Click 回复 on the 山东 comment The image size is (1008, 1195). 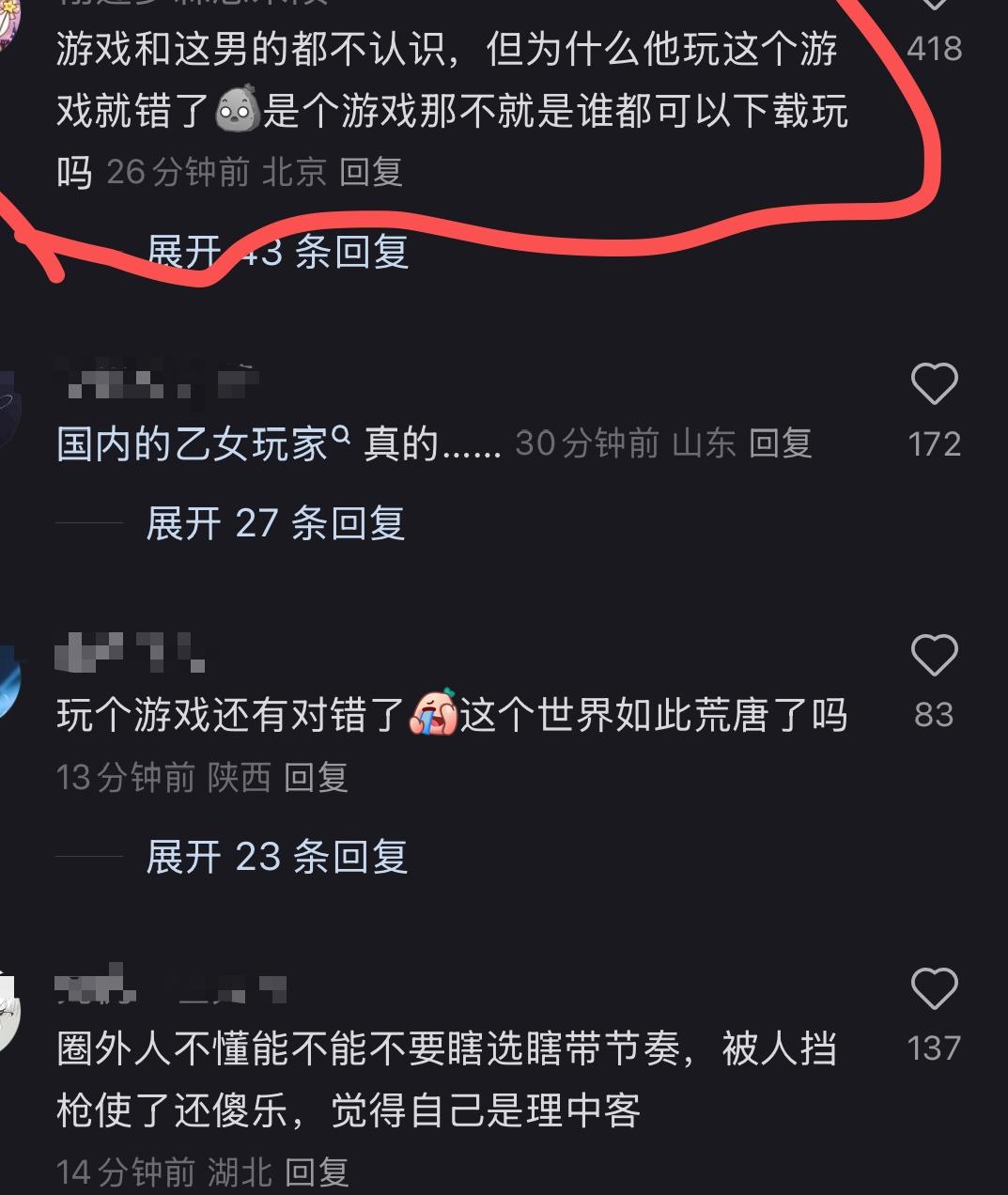(x=783, y=443)
